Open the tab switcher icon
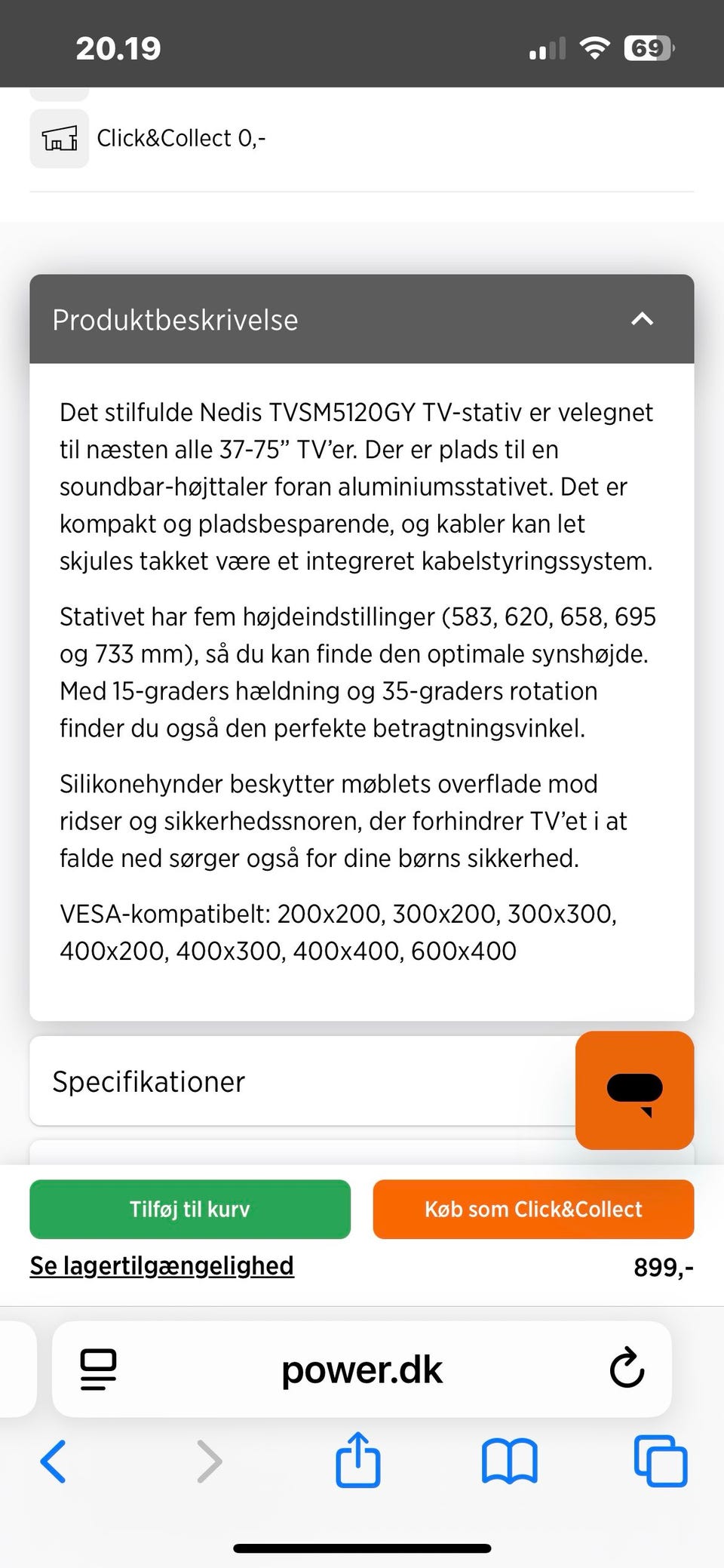 (661, 1462)
